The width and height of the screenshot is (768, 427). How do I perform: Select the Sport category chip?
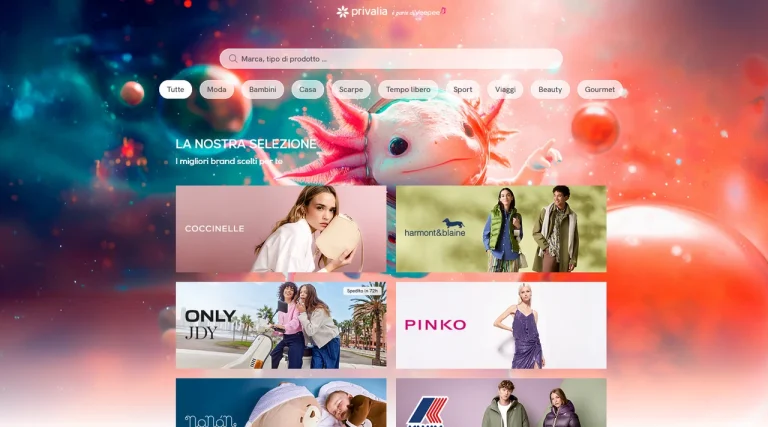click(x=462, y=89)
